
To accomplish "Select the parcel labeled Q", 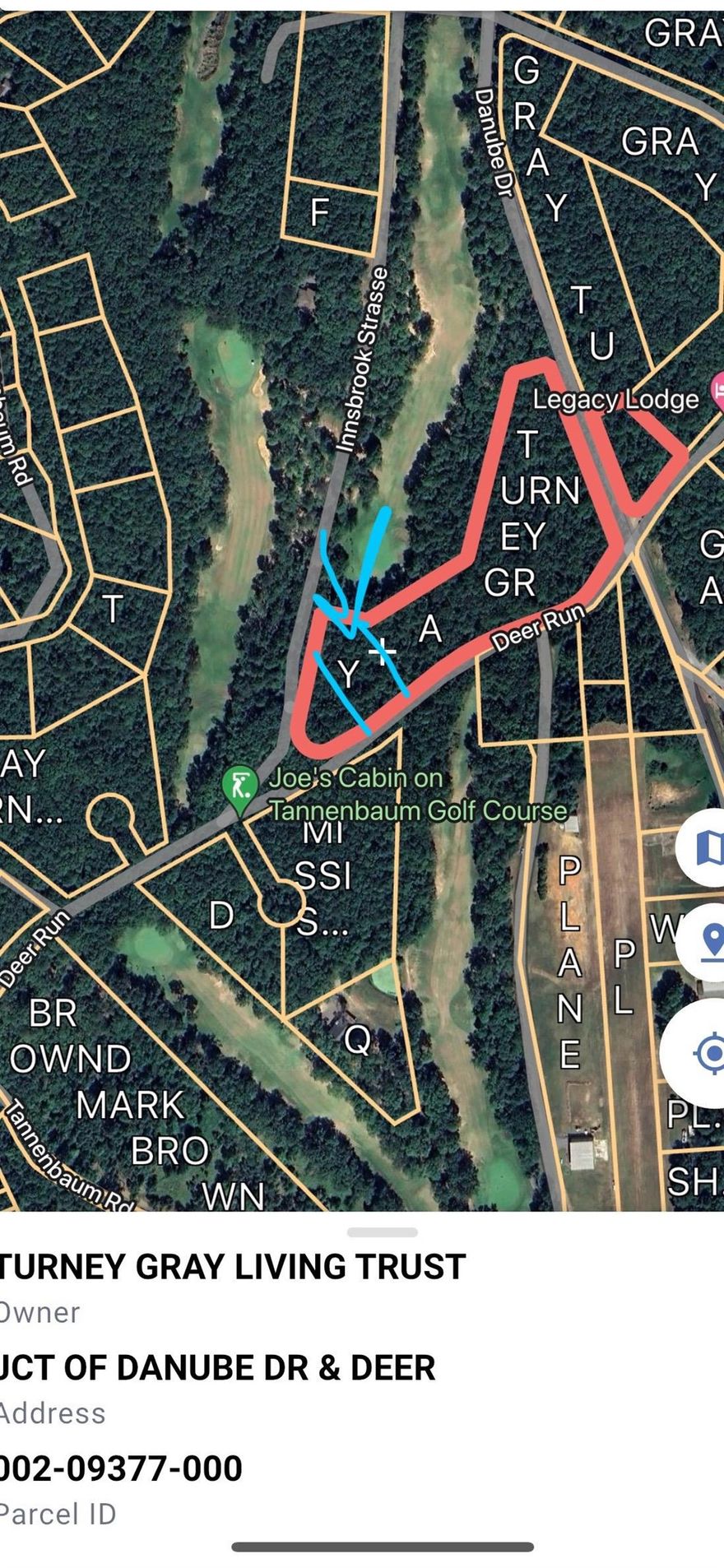I will click(x=357, y=1040).
